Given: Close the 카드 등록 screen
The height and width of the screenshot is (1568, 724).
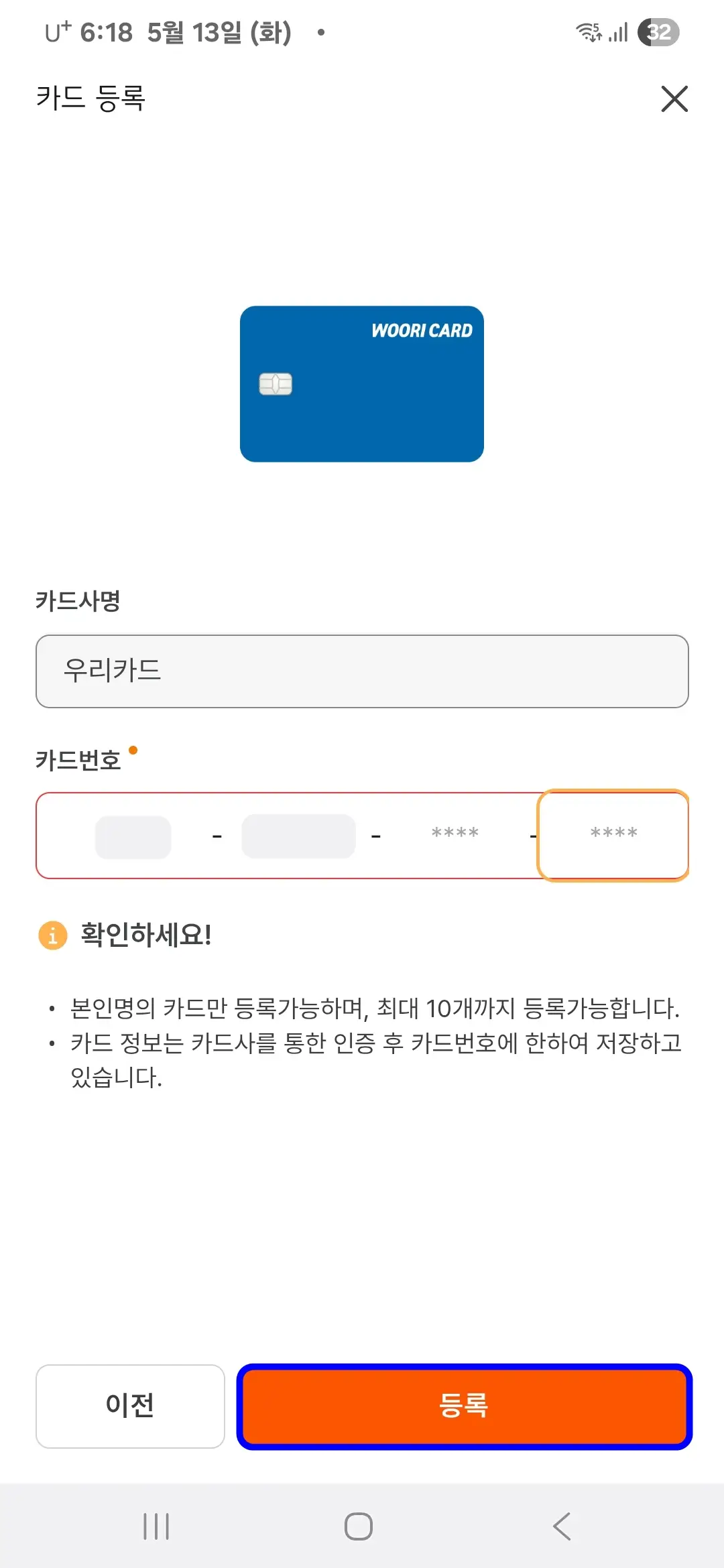Looking at the screenshot, I should coord(674,99).
